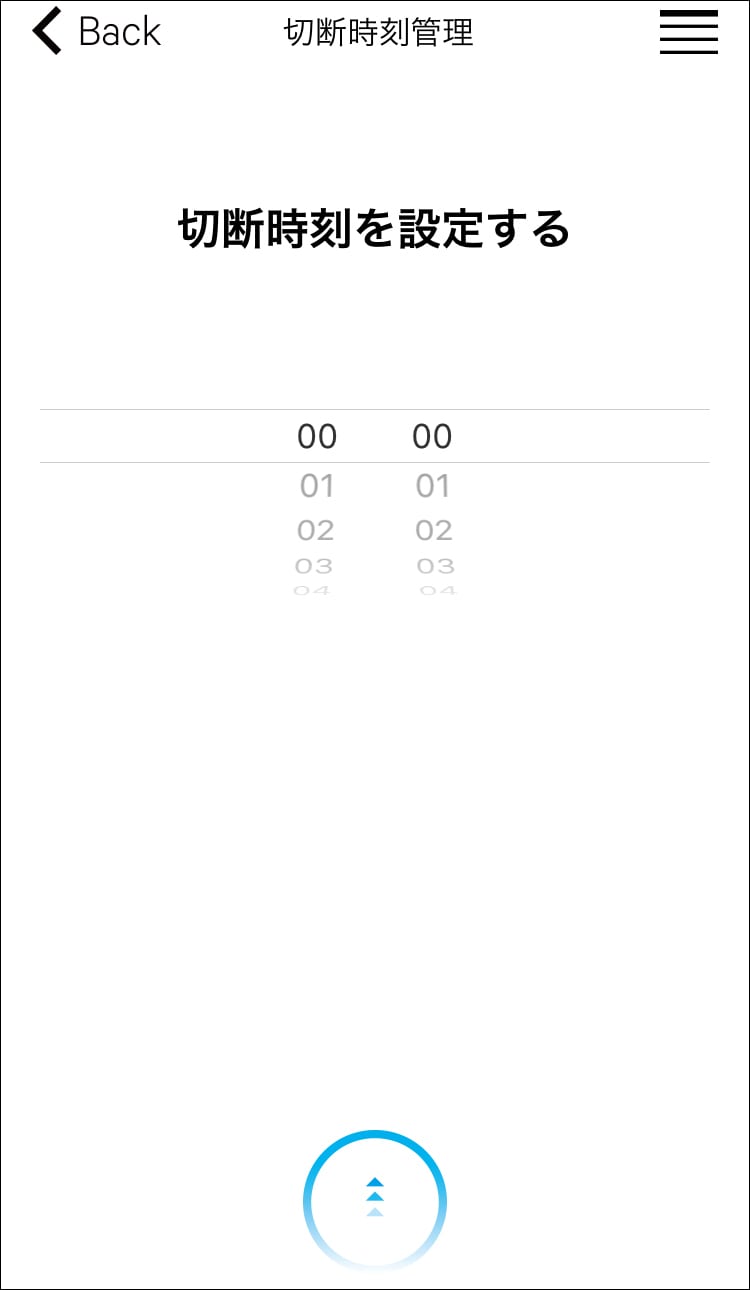Image resolution: width=750 pixels, height=1290 pixels.
Task: Choose 02 in the hour picker column
Action: 316,530
